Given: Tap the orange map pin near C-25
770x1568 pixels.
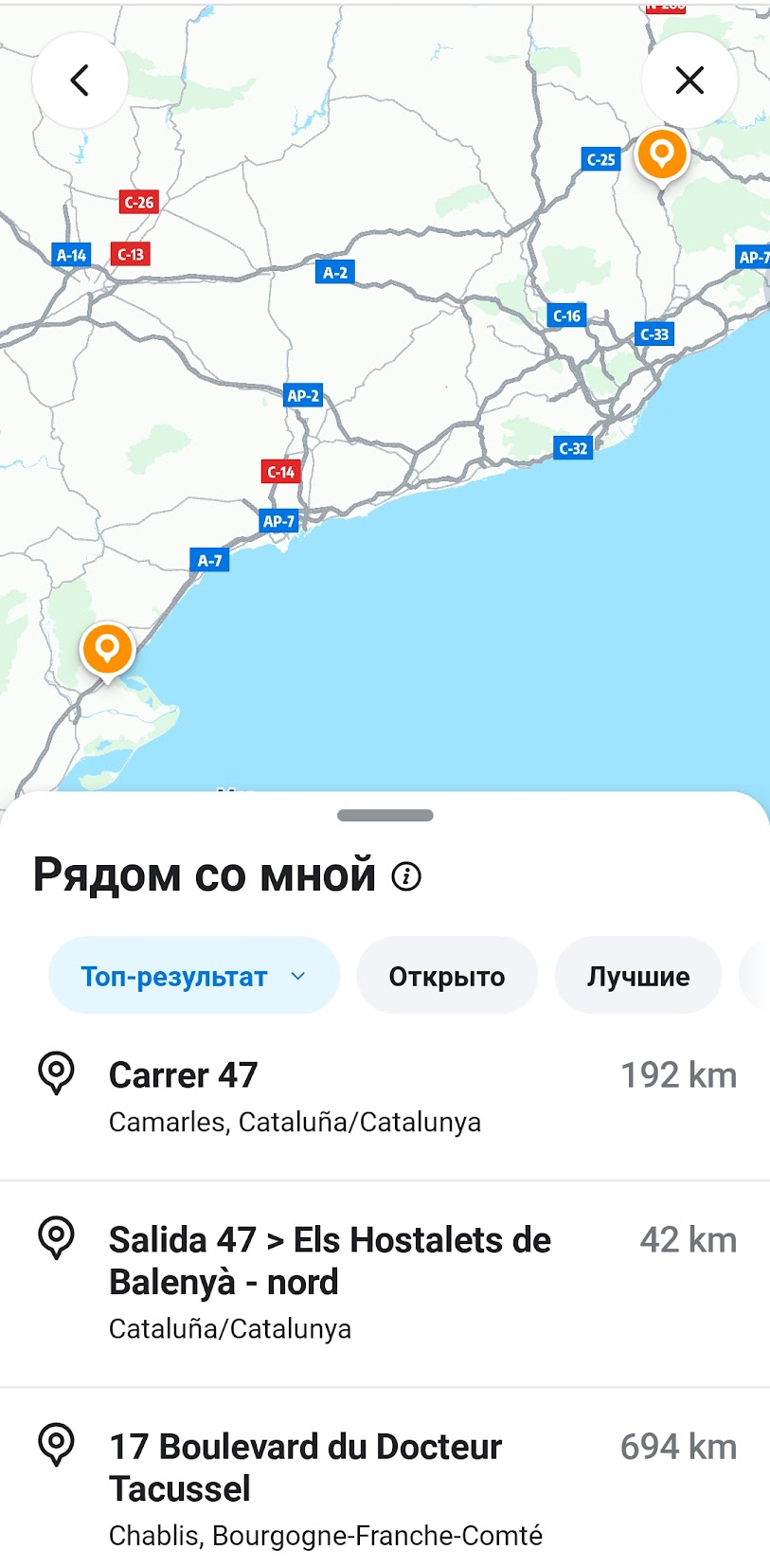Looking at the screenshot, I should tap(661, 155).
